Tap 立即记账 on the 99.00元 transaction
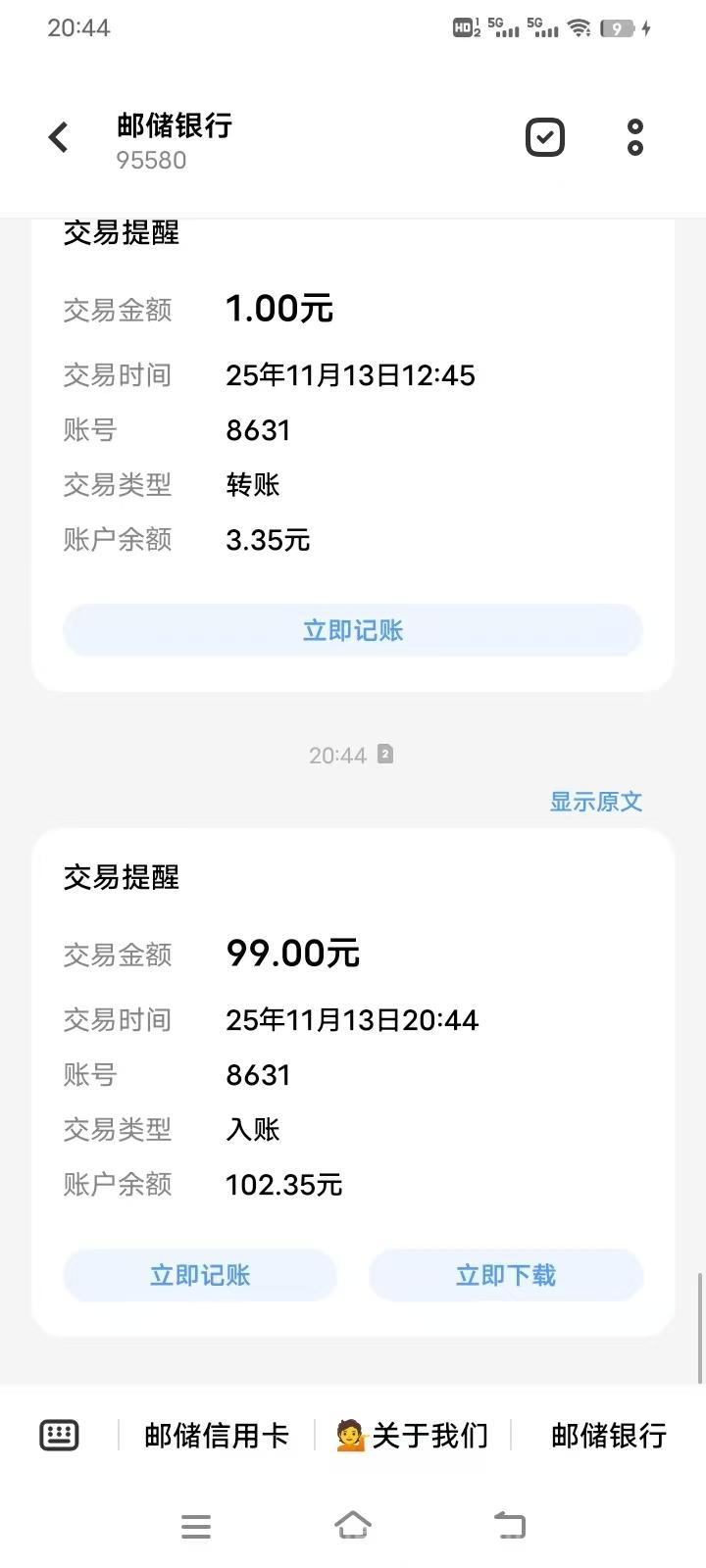Image resolution: width=706 pixels, height=1568 pixels. coord(199,1275)
